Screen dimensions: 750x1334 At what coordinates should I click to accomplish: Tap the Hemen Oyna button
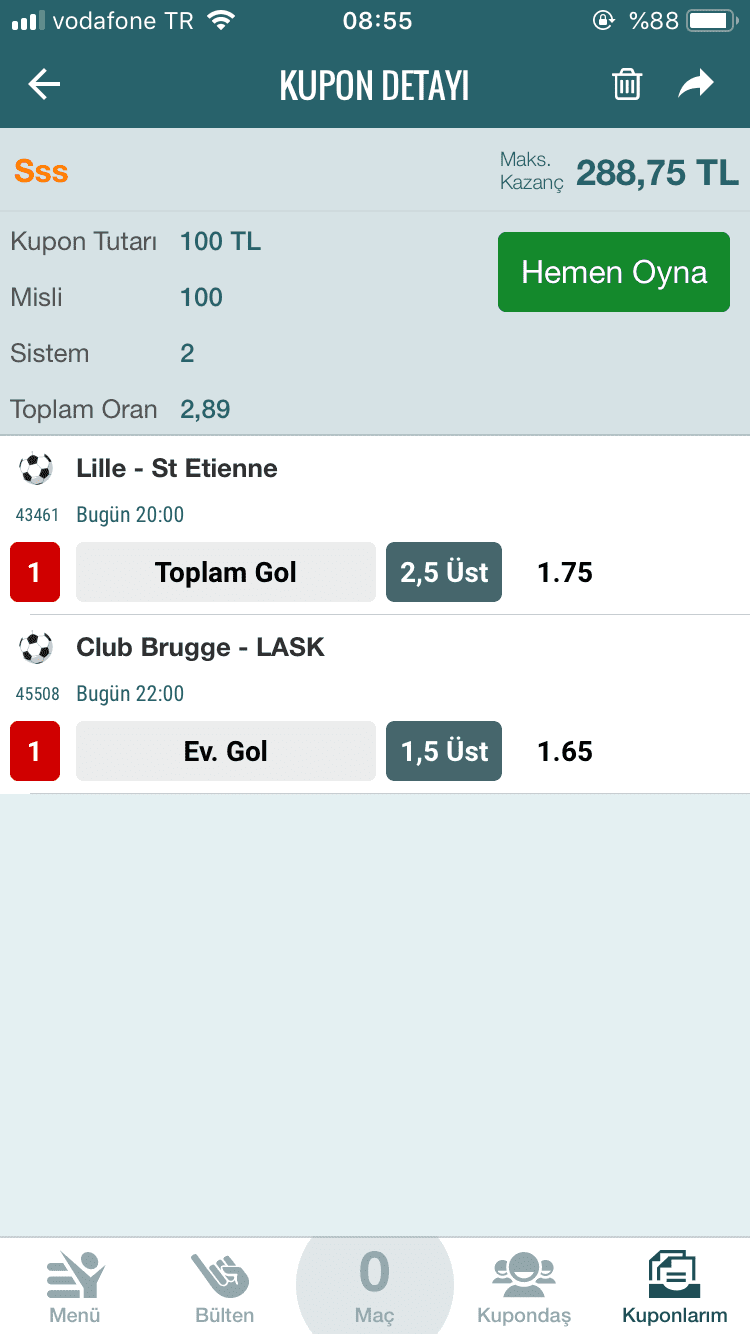[614, 272]
